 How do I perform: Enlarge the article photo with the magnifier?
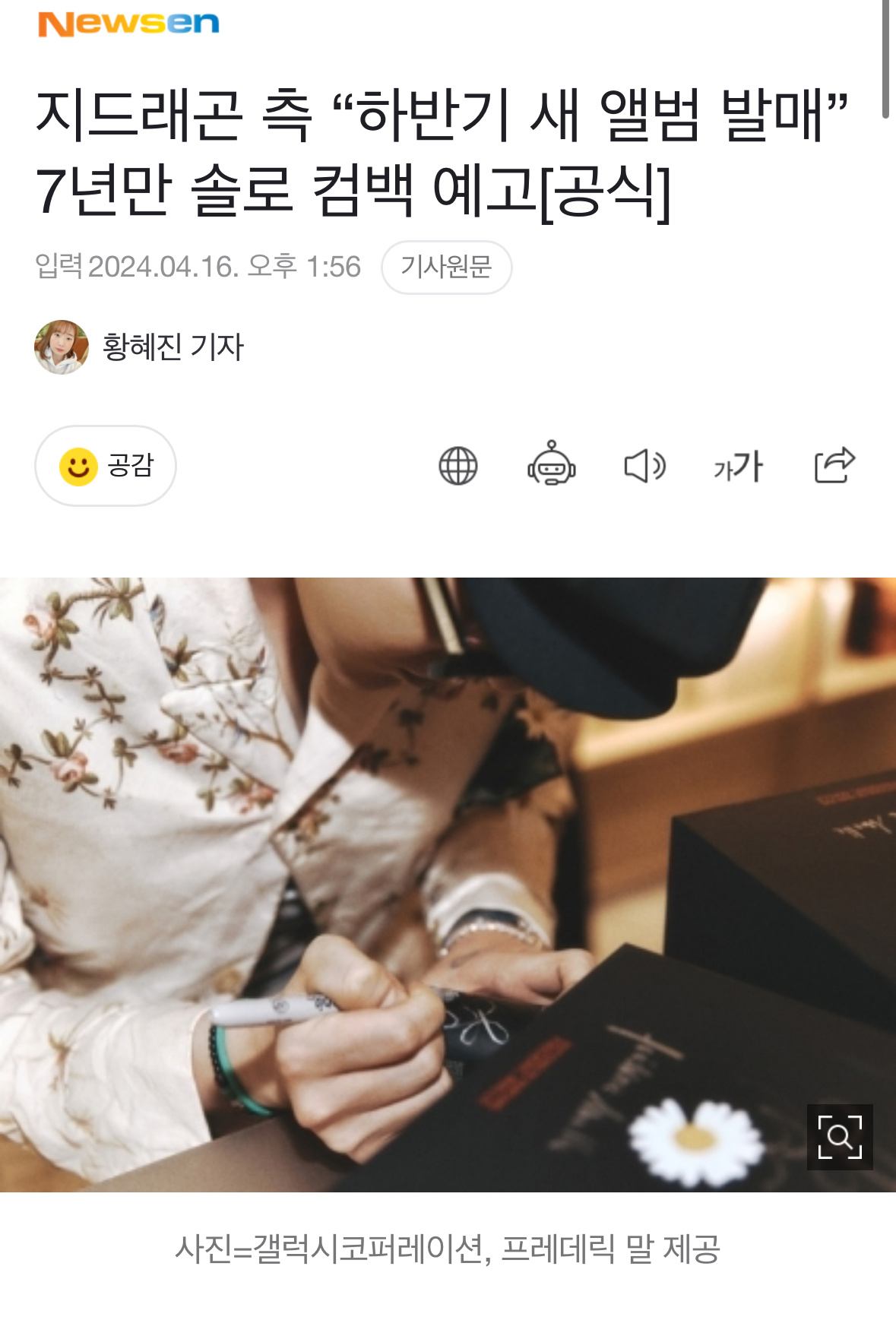coord(839,1136)
